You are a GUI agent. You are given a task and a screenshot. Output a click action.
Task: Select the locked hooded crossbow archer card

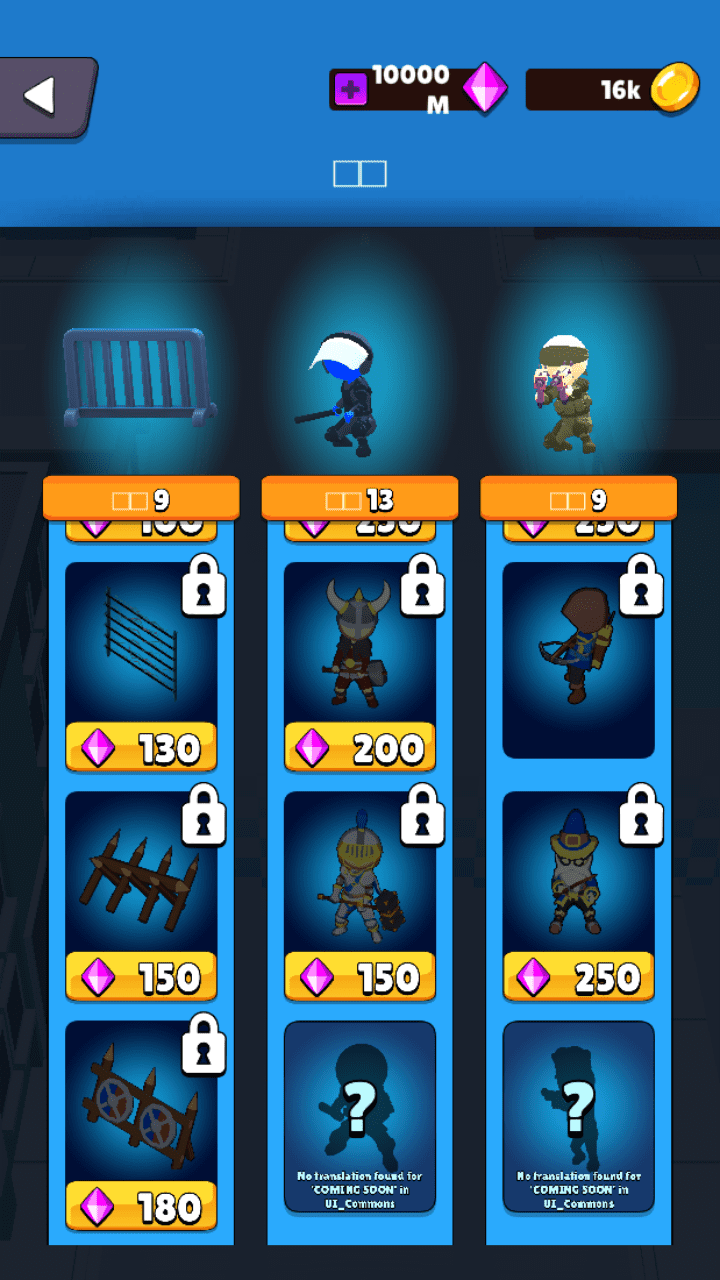pyautogui.click(x=578, y=660)
